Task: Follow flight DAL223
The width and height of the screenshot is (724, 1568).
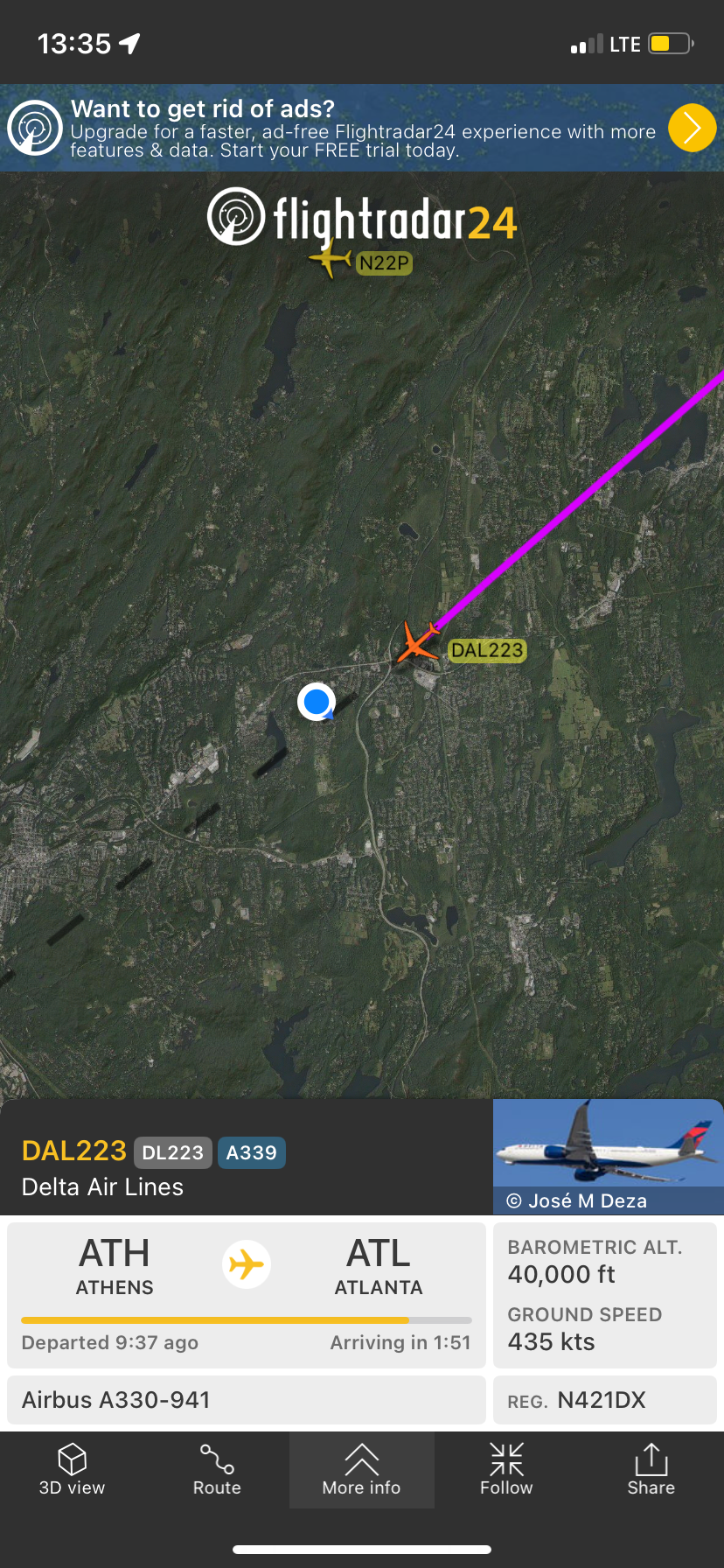Action: (x=506, y=1470)
